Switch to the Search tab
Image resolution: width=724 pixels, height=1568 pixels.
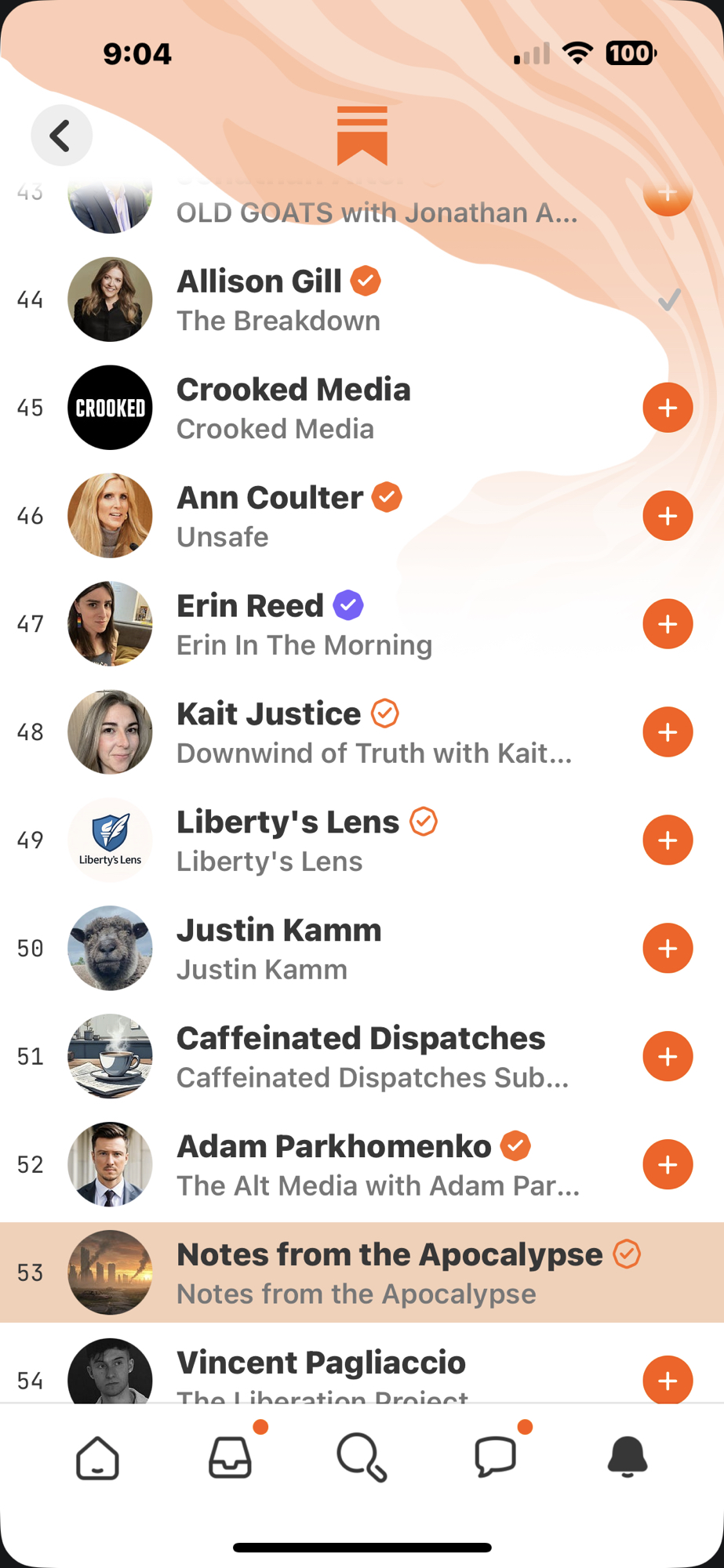(x=362, y=1458)
